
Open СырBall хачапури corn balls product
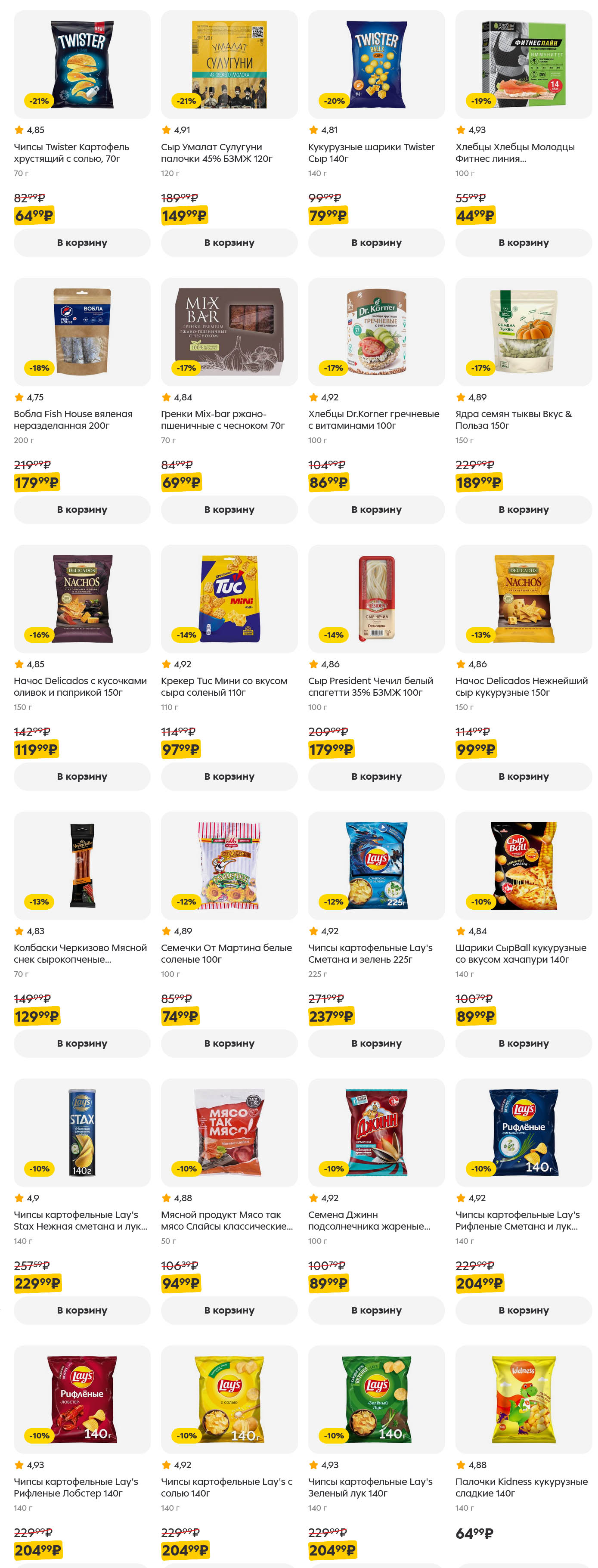click(x=523, y=865)
